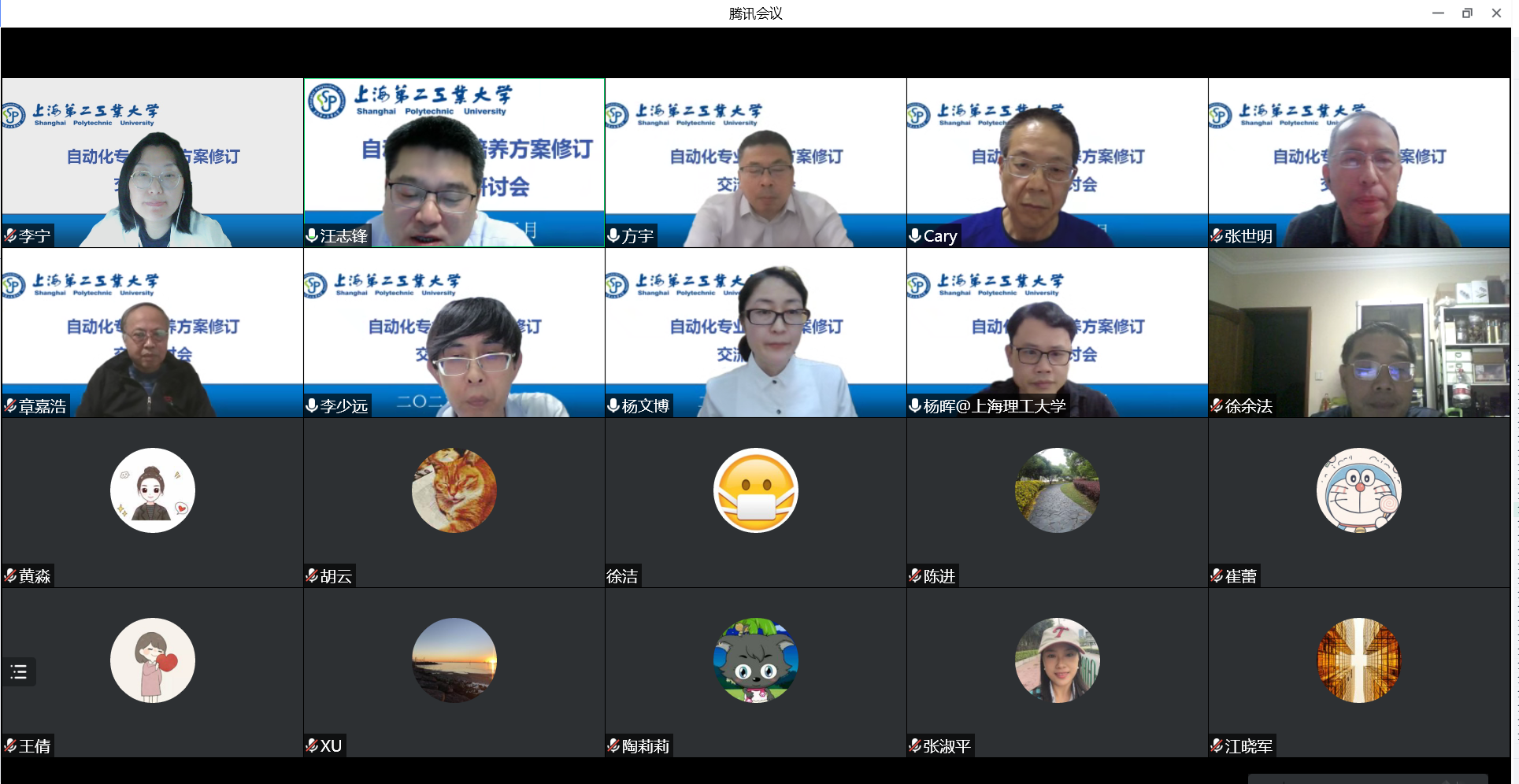
Task: Select 江晓军's participant tile
Action: (1358, 672)
